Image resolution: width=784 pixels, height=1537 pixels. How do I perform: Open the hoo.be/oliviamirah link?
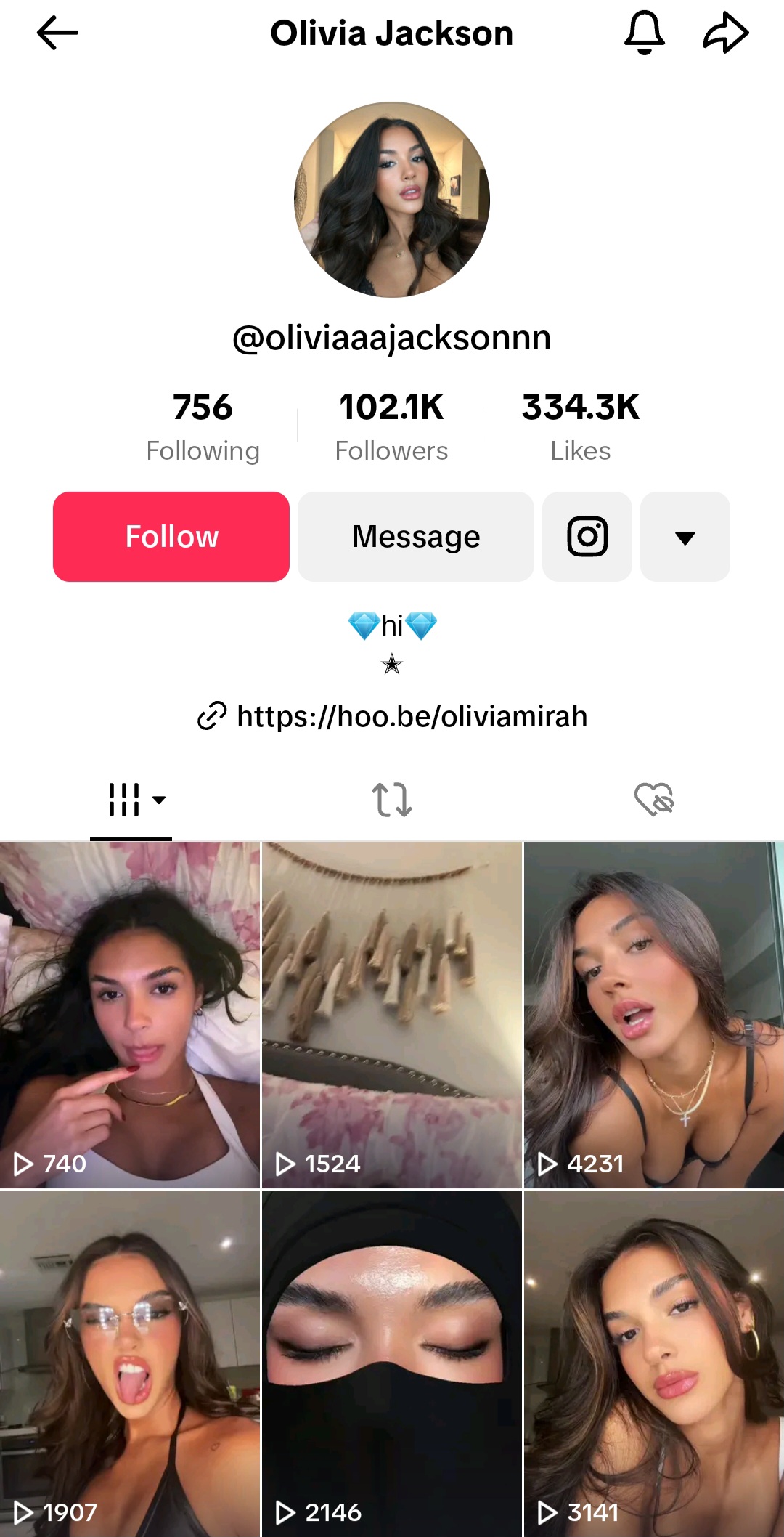point(411,716)
